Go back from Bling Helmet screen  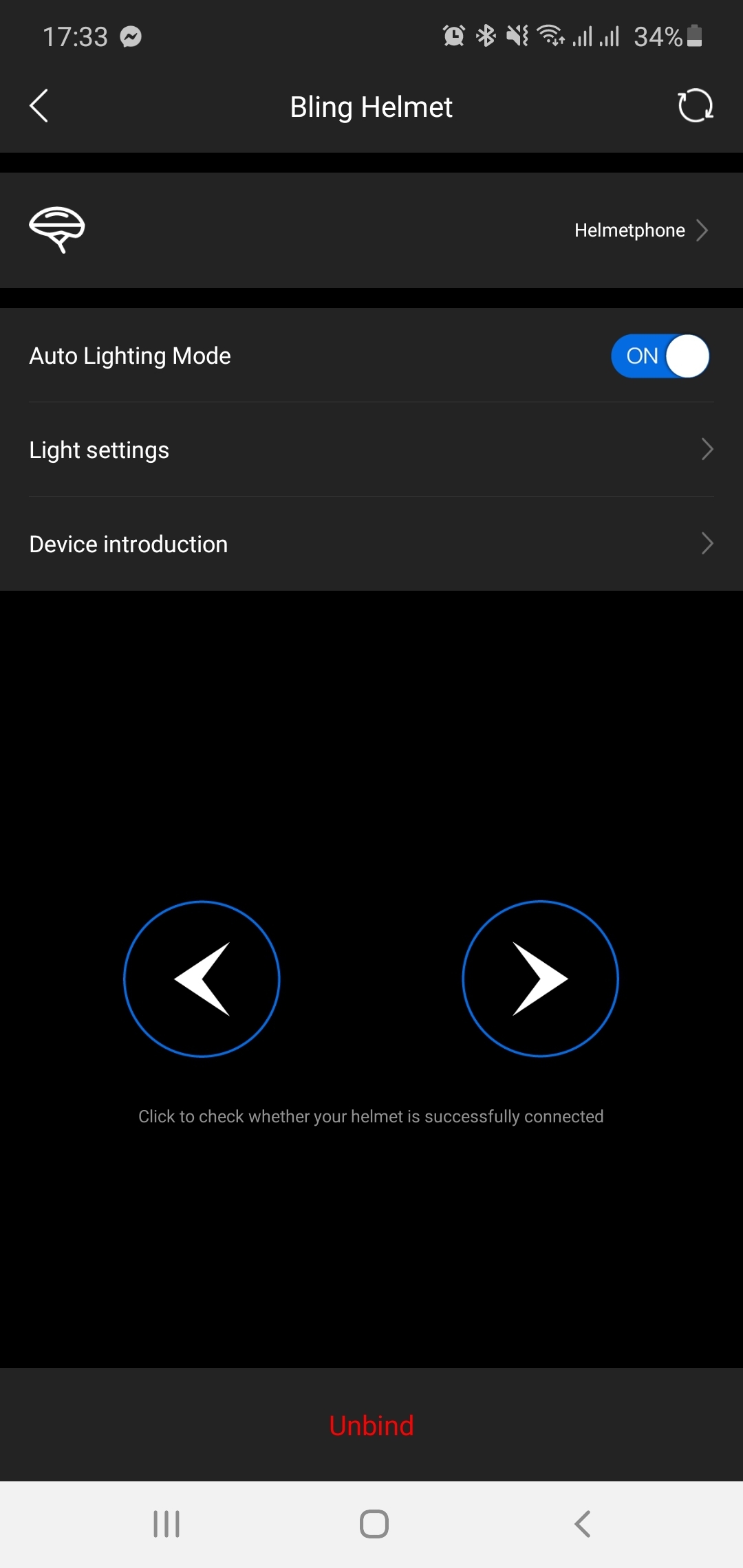[39, 106]
